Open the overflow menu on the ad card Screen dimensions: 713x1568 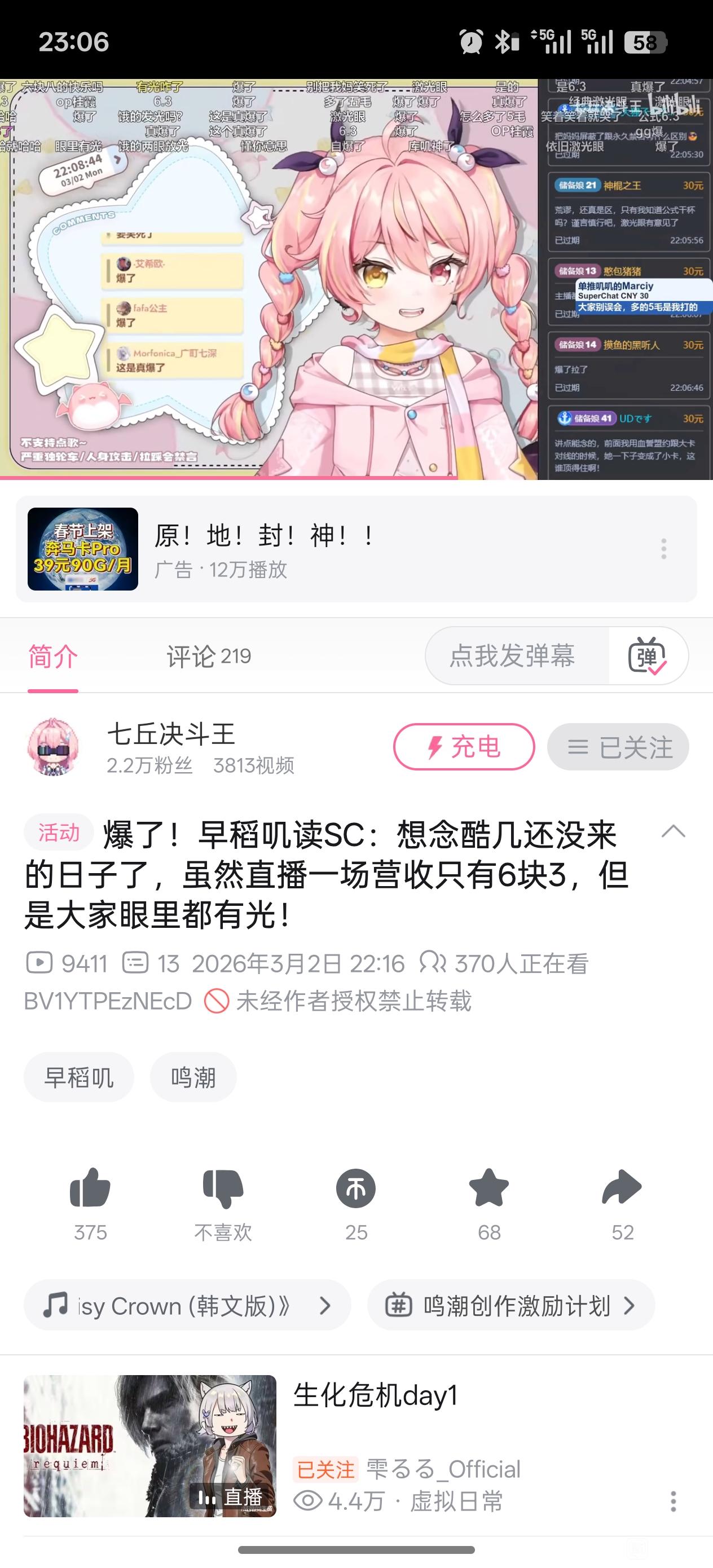point(664,549)
